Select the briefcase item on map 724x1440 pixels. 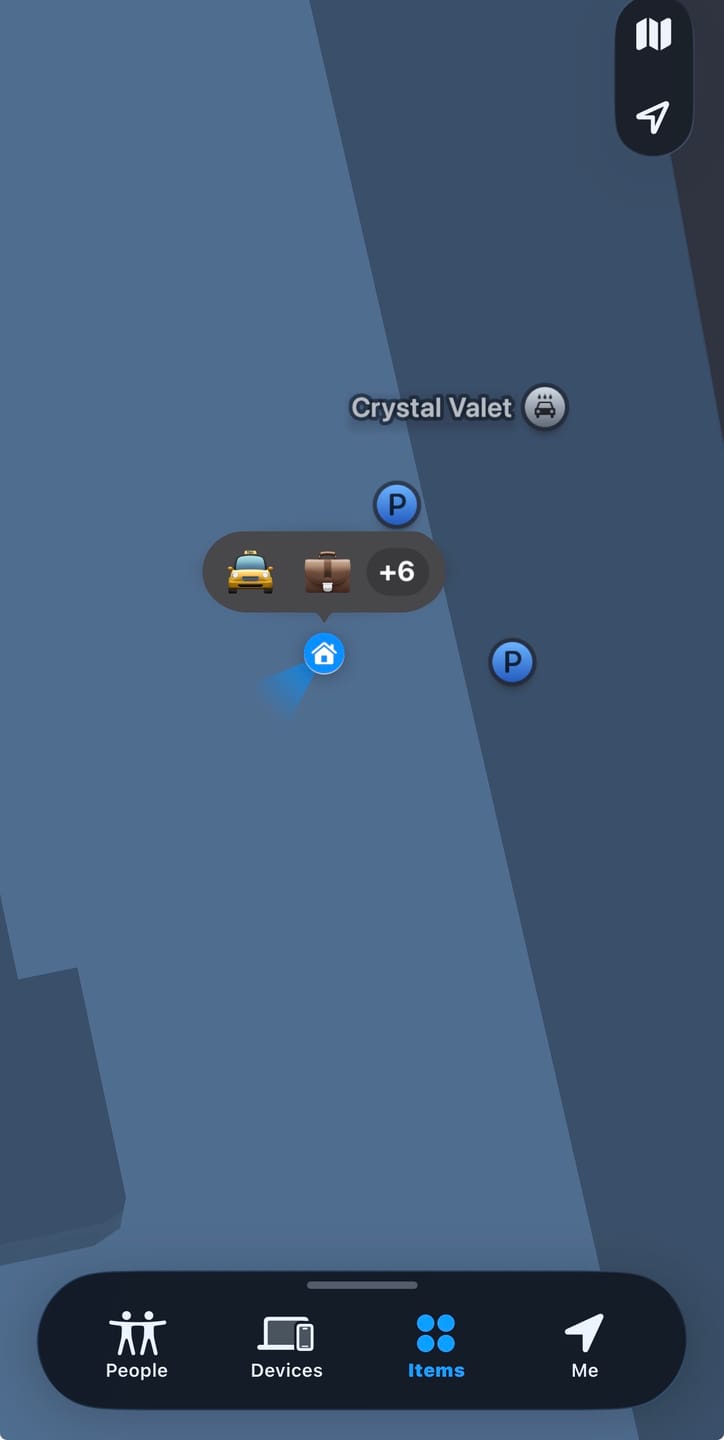pyautogui.click(x=328, y=572)
